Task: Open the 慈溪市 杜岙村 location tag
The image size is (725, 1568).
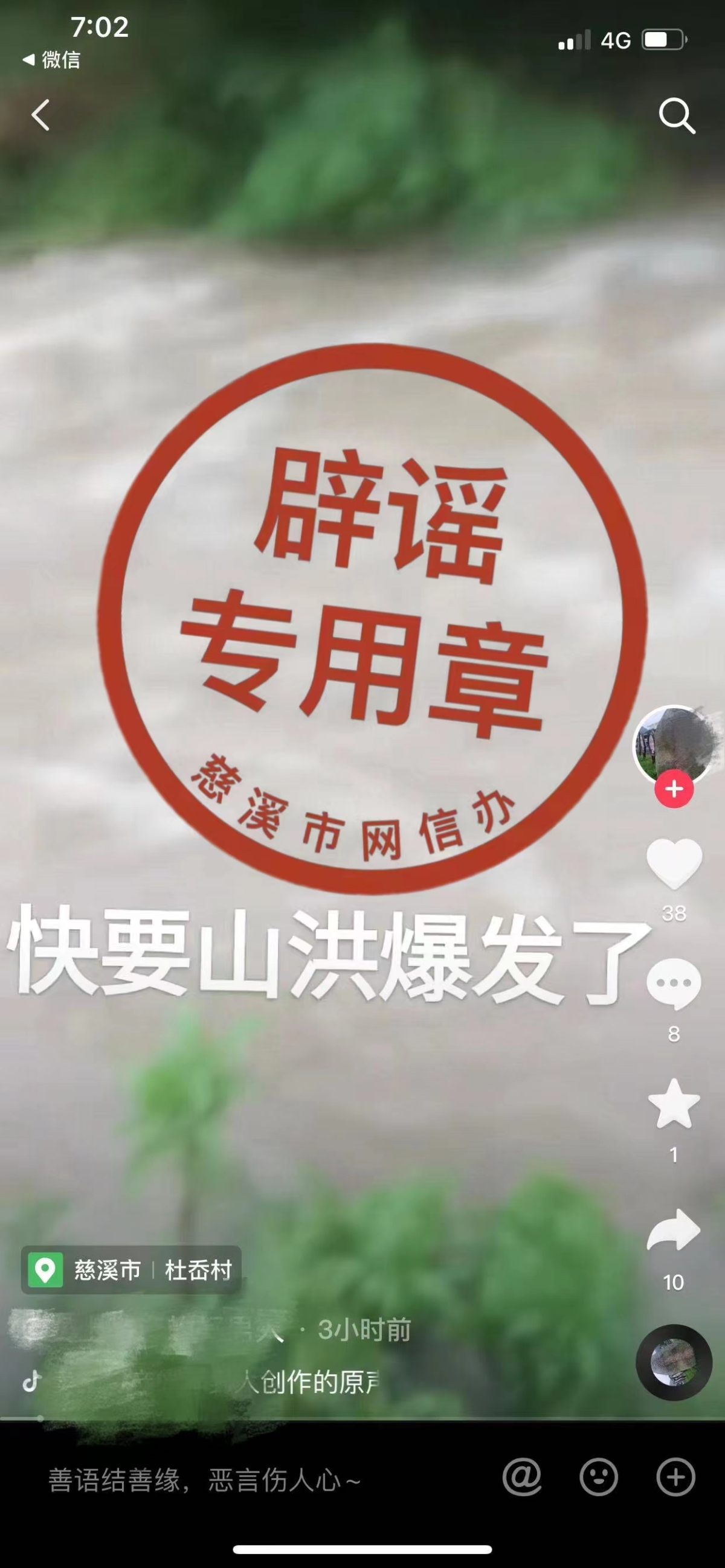Action: (132, 1270)
